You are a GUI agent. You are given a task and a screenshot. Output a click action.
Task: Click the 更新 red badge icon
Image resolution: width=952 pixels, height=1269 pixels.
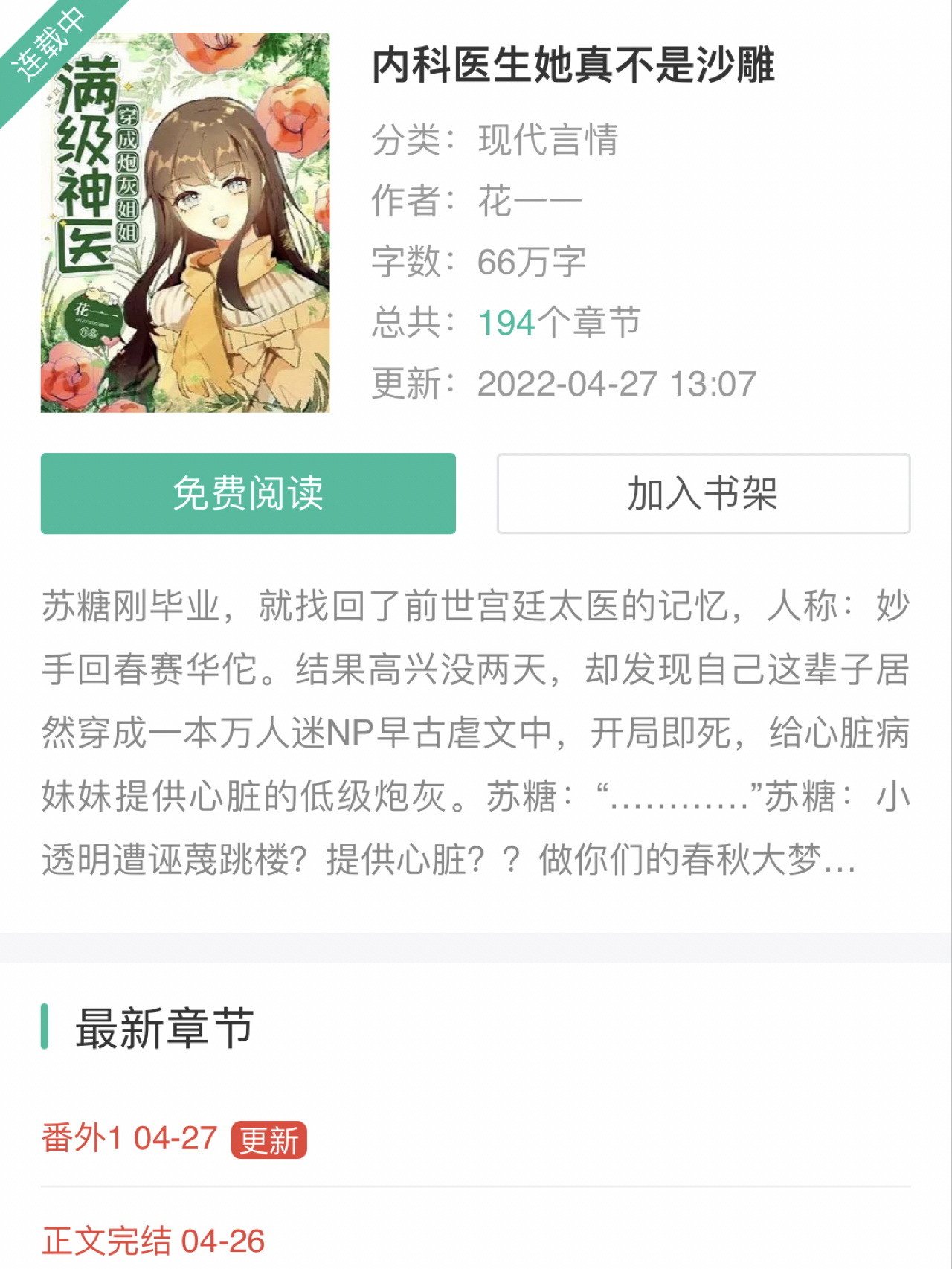pos(269,1137)
